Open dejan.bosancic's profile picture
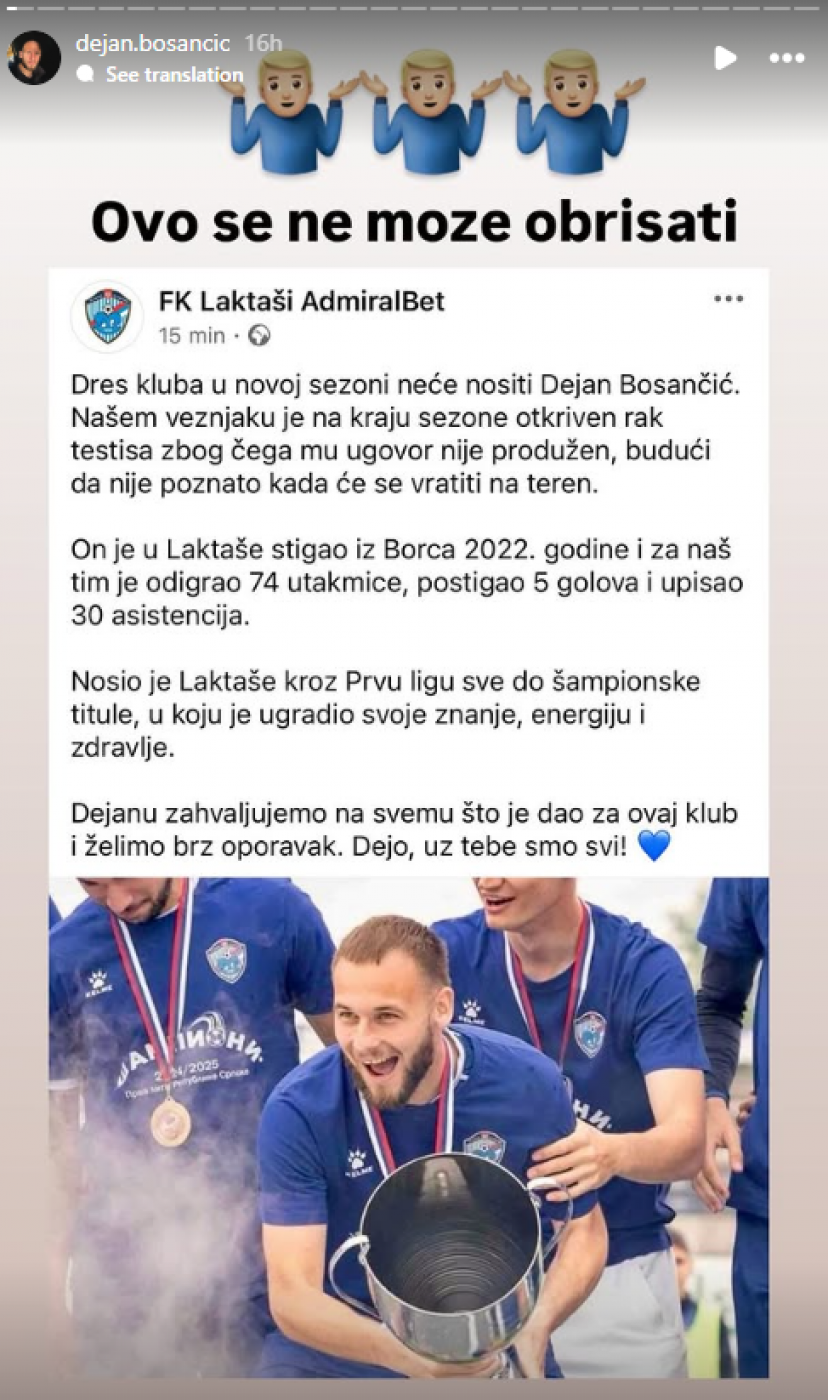 click(35, 58)
